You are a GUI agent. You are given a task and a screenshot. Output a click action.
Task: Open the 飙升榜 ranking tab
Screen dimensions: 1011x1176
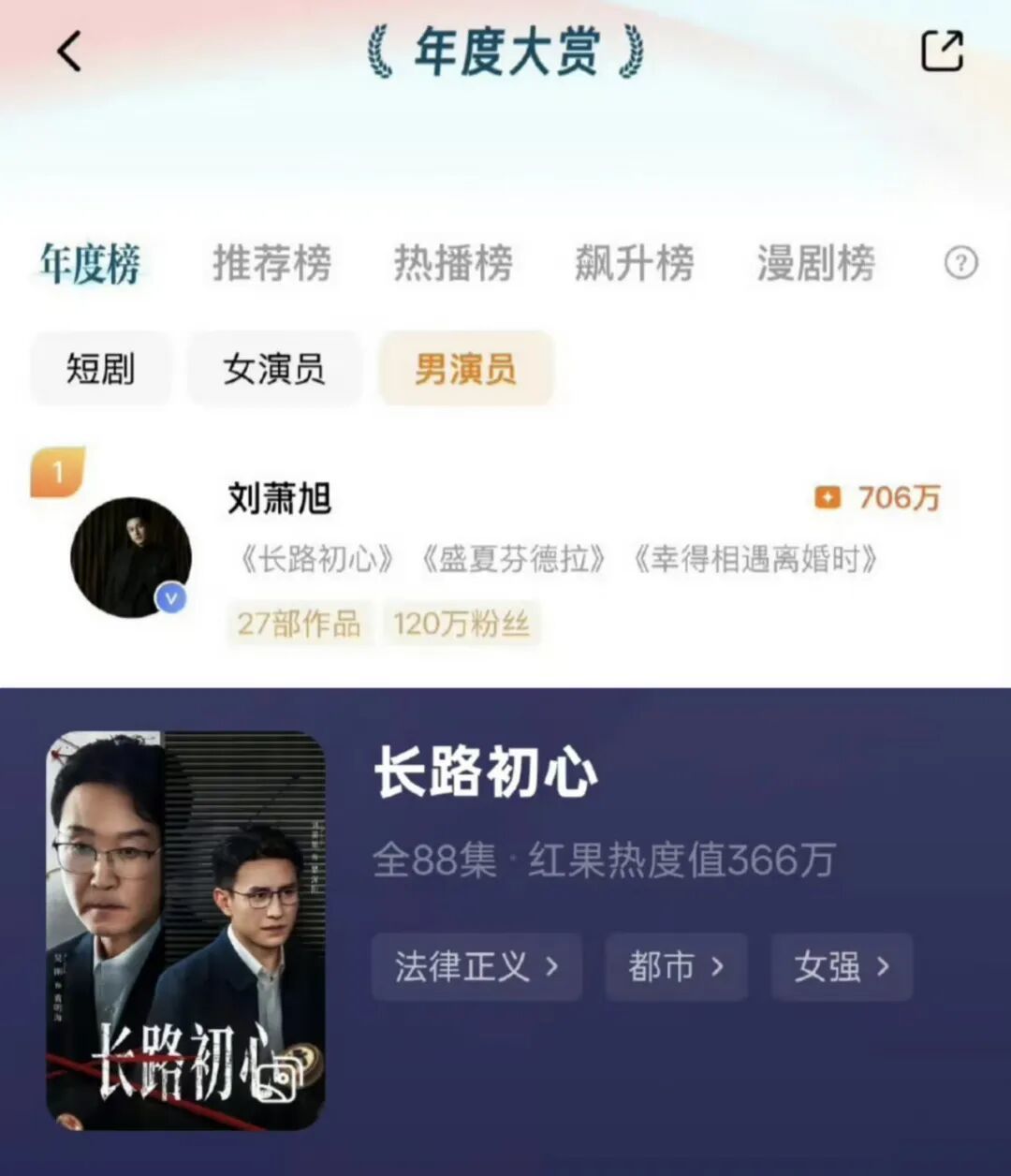635,264
